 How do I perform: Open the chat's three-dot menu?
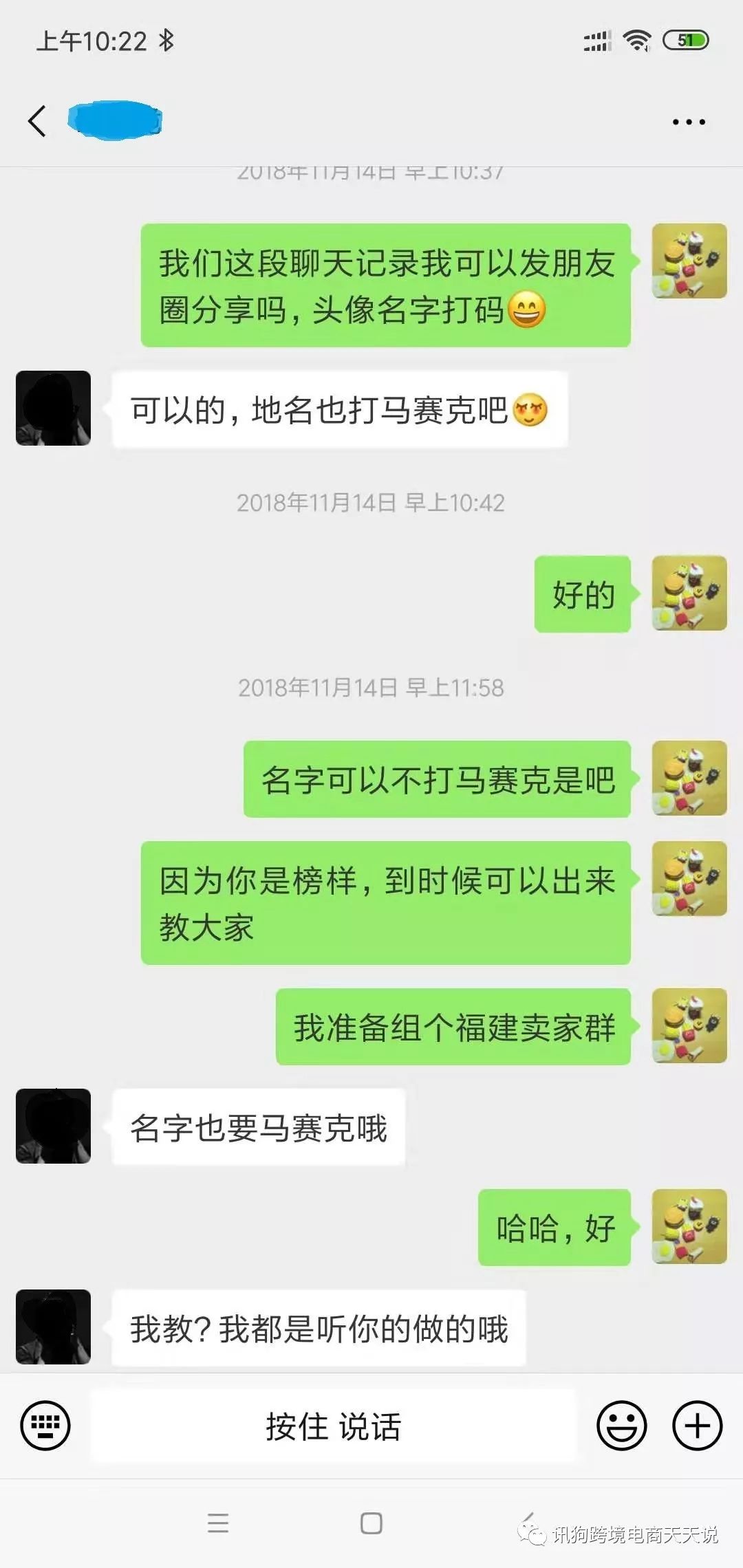coord(689,122)
